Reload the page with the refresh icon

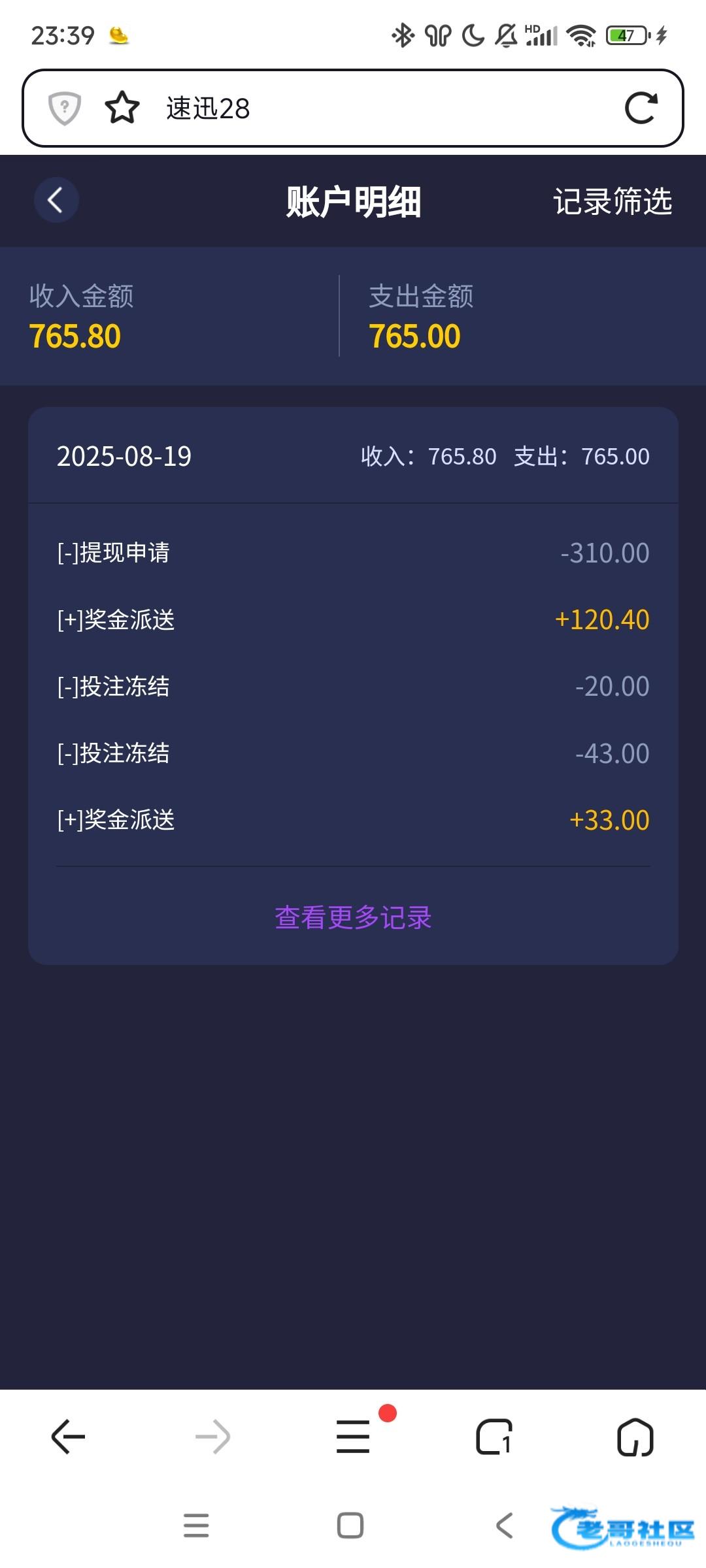641,108
